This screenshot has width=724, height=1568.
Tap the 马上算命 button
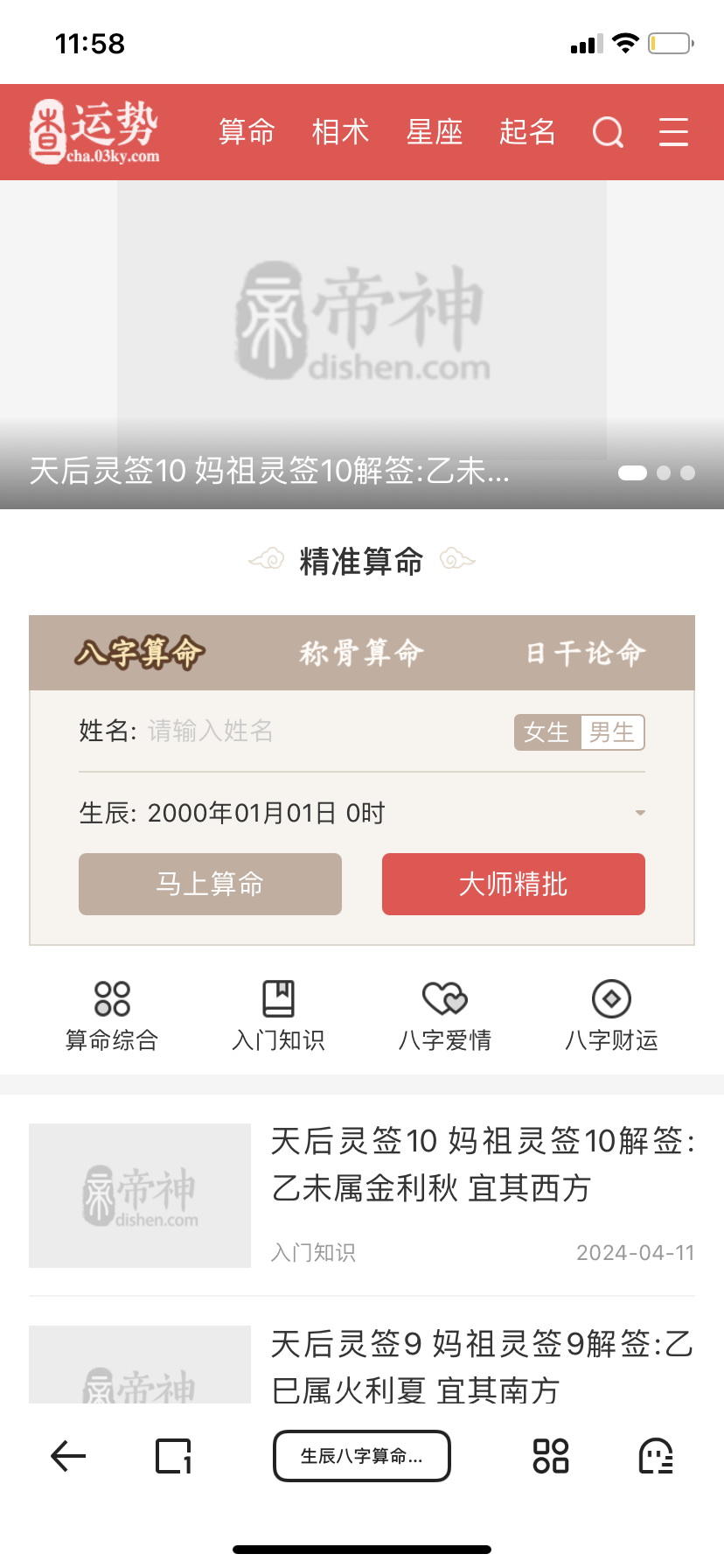(210, 884)
